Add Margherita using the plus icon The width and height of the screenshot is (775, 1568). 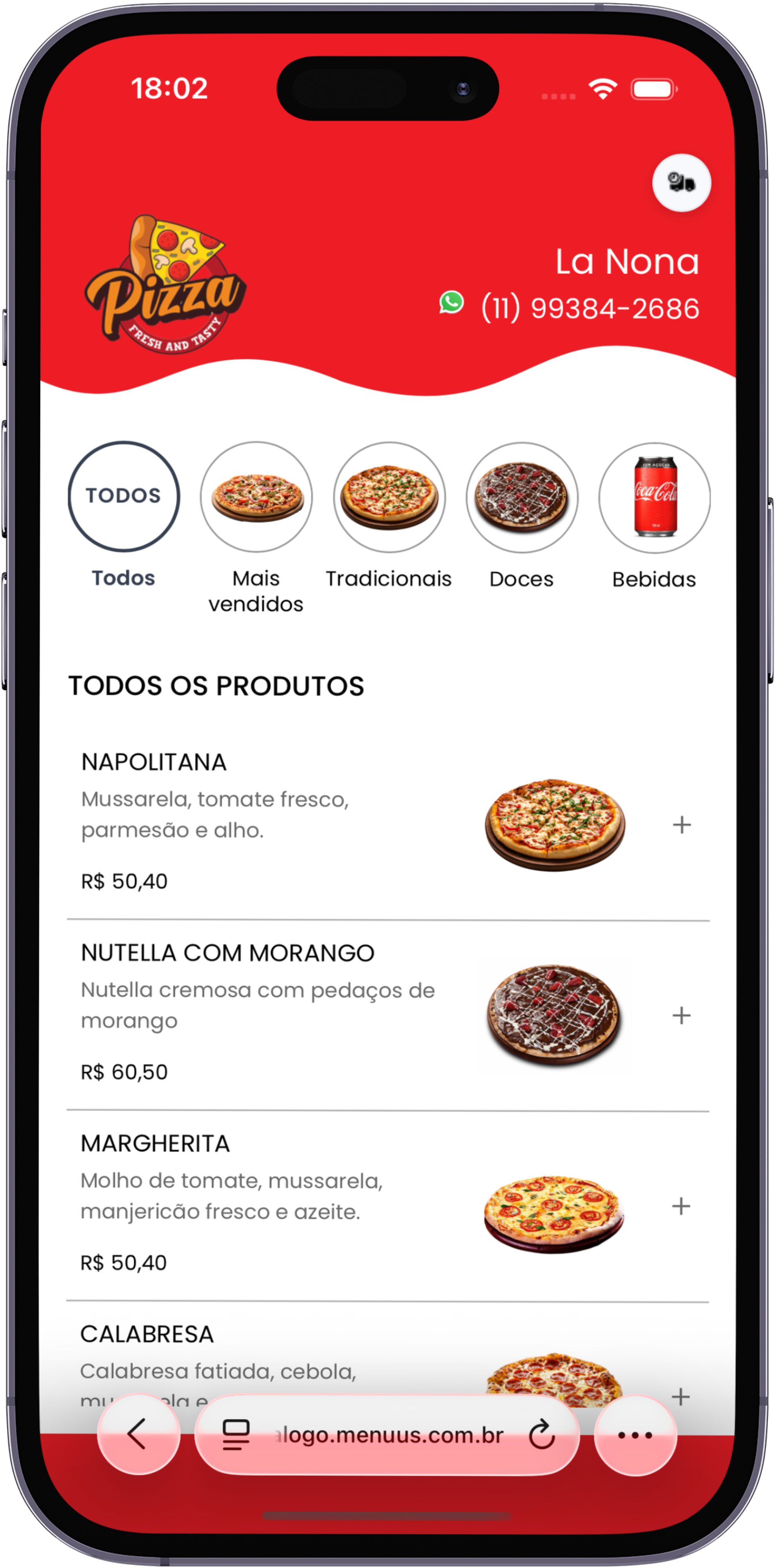(682, 1207)
